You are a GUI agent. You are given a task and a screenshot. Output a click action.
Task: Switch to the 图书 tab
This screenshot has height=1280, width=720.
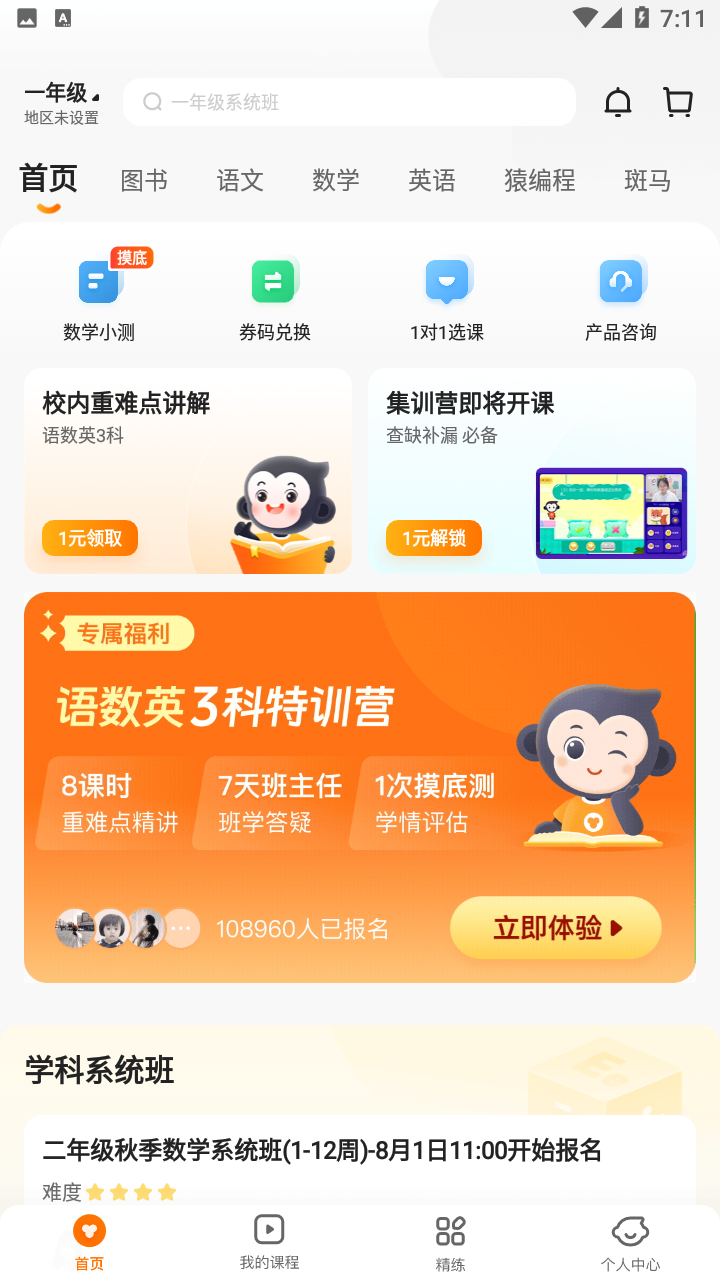click(144, 181)
